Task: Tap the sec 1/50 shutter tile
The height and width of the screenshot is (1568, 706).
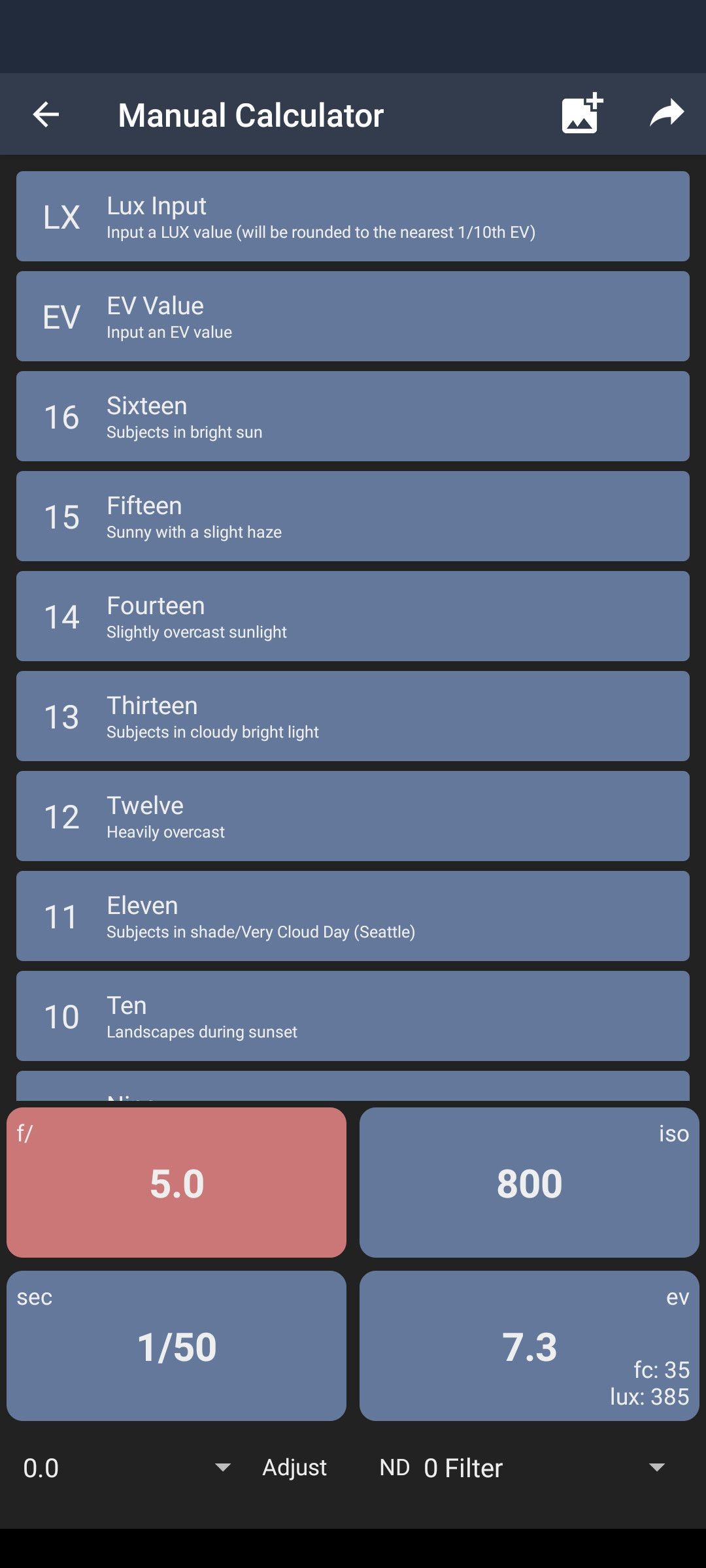Action: tap(176, 1346)
